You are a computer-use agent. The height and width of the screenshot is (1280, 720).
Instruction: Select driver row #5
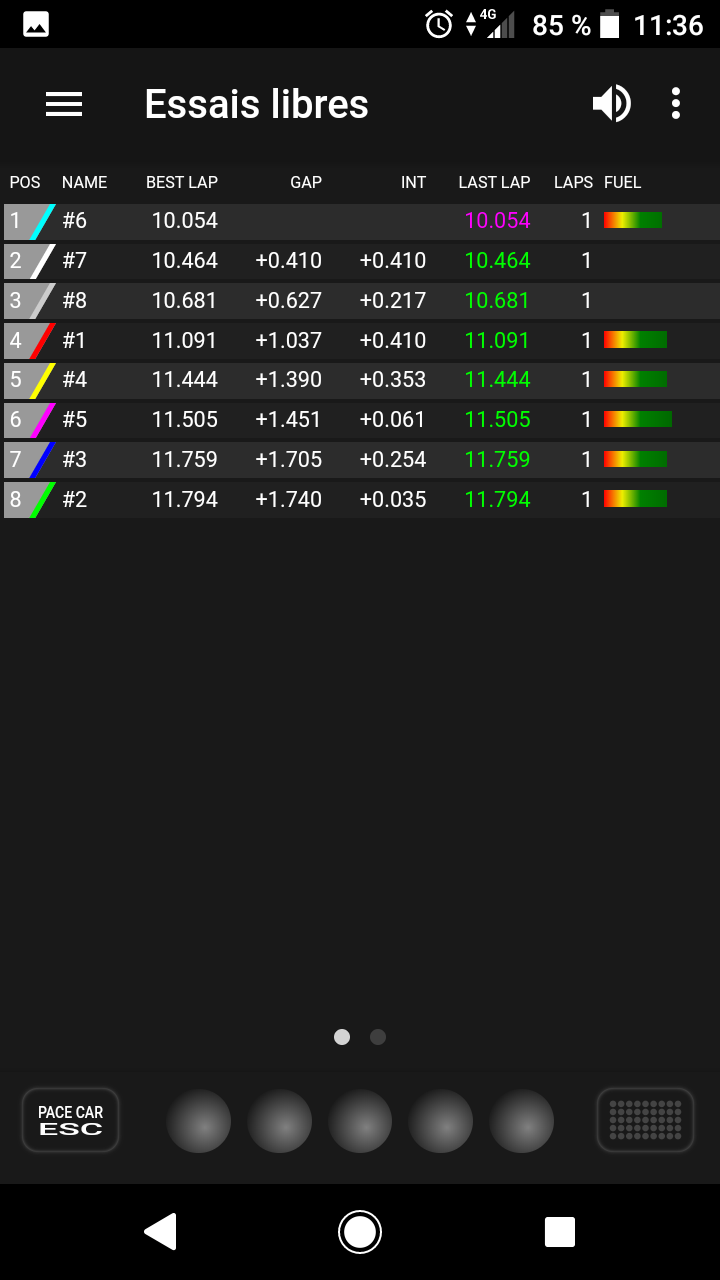(x=360, y=420)
